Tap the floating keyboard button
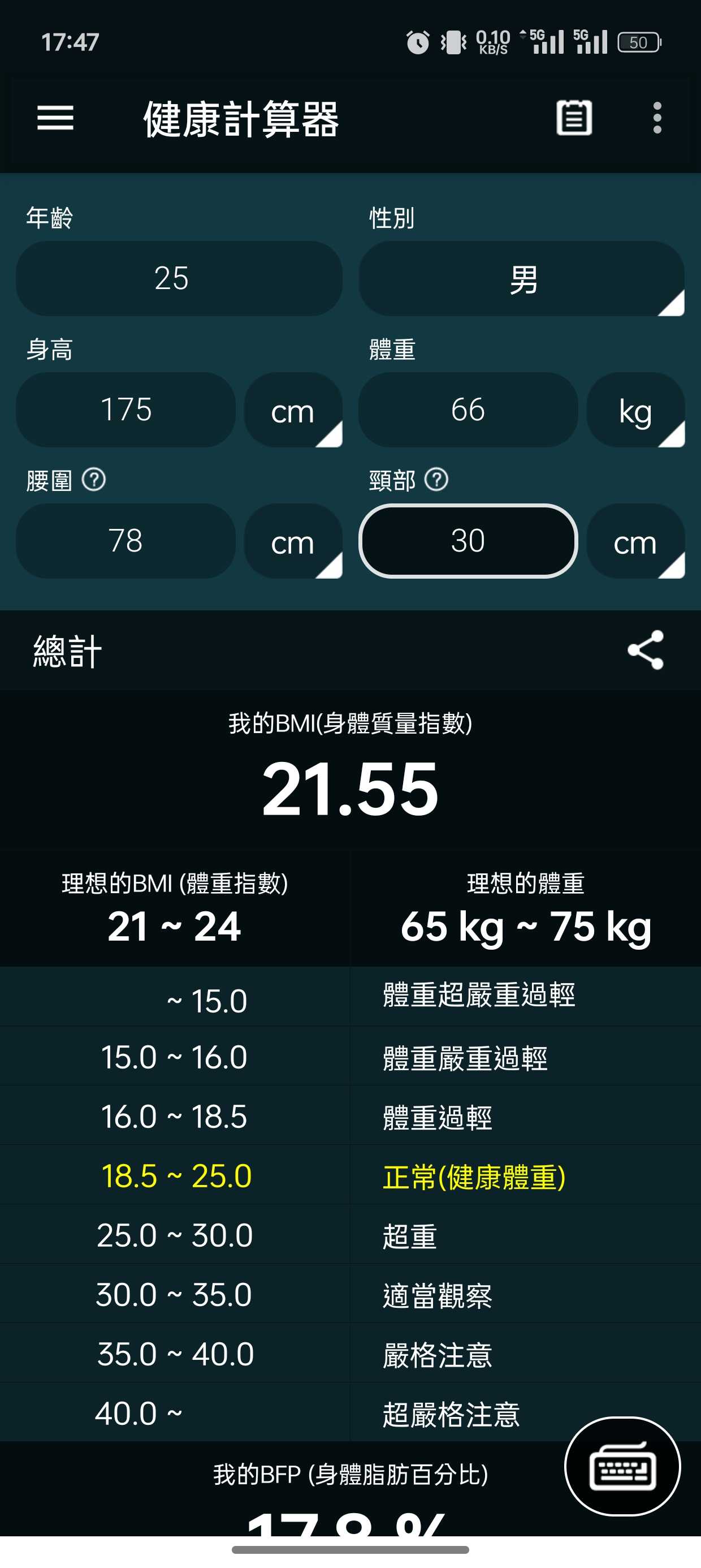Viewport: 701px width, 1568px height. 622,1466
